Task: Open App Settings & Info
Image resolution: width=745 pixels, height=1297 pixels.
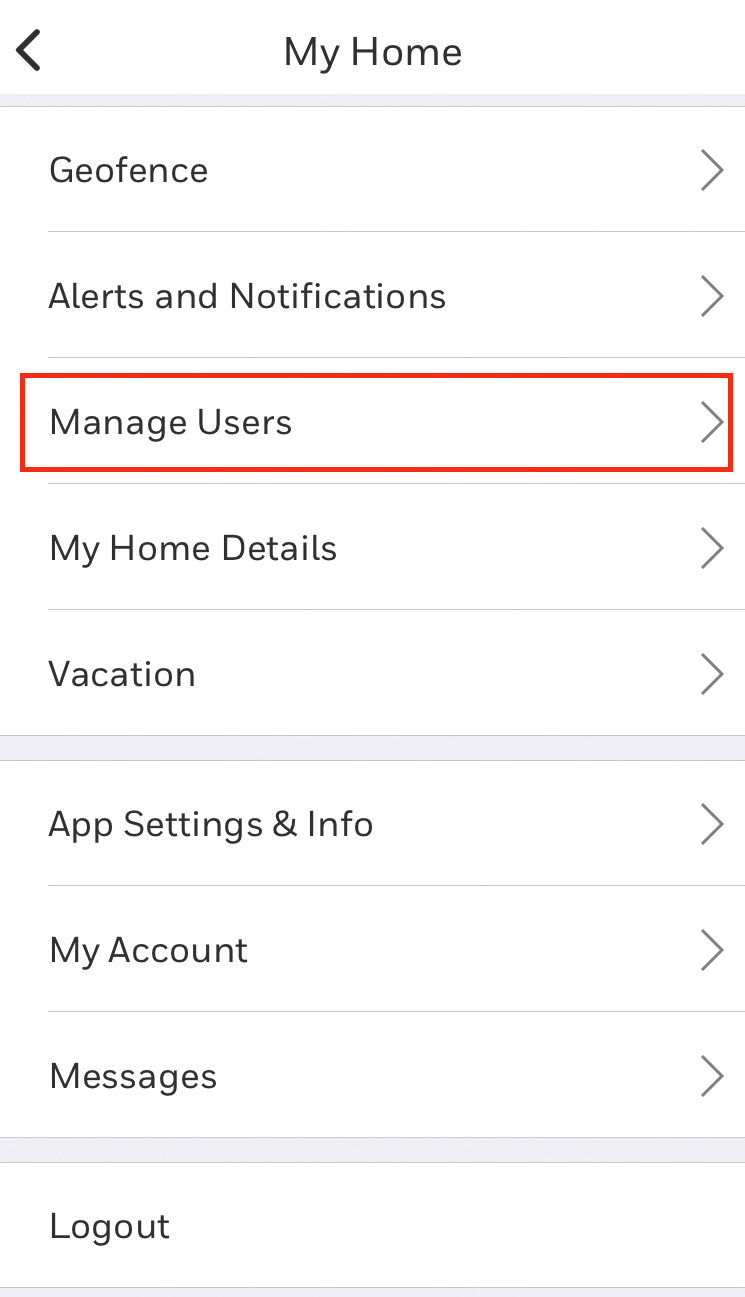Action: click(x=372, y=824)
